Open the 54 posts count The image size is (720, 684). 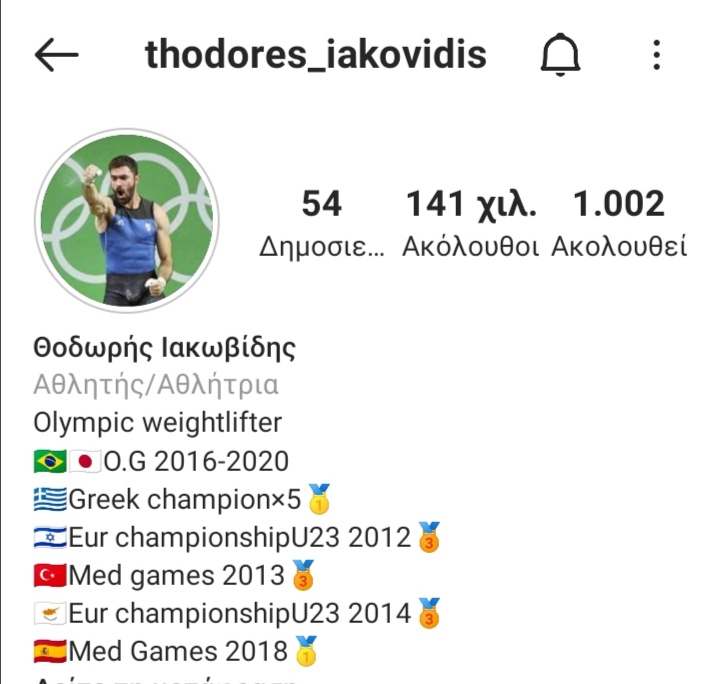tap(322, 222)
